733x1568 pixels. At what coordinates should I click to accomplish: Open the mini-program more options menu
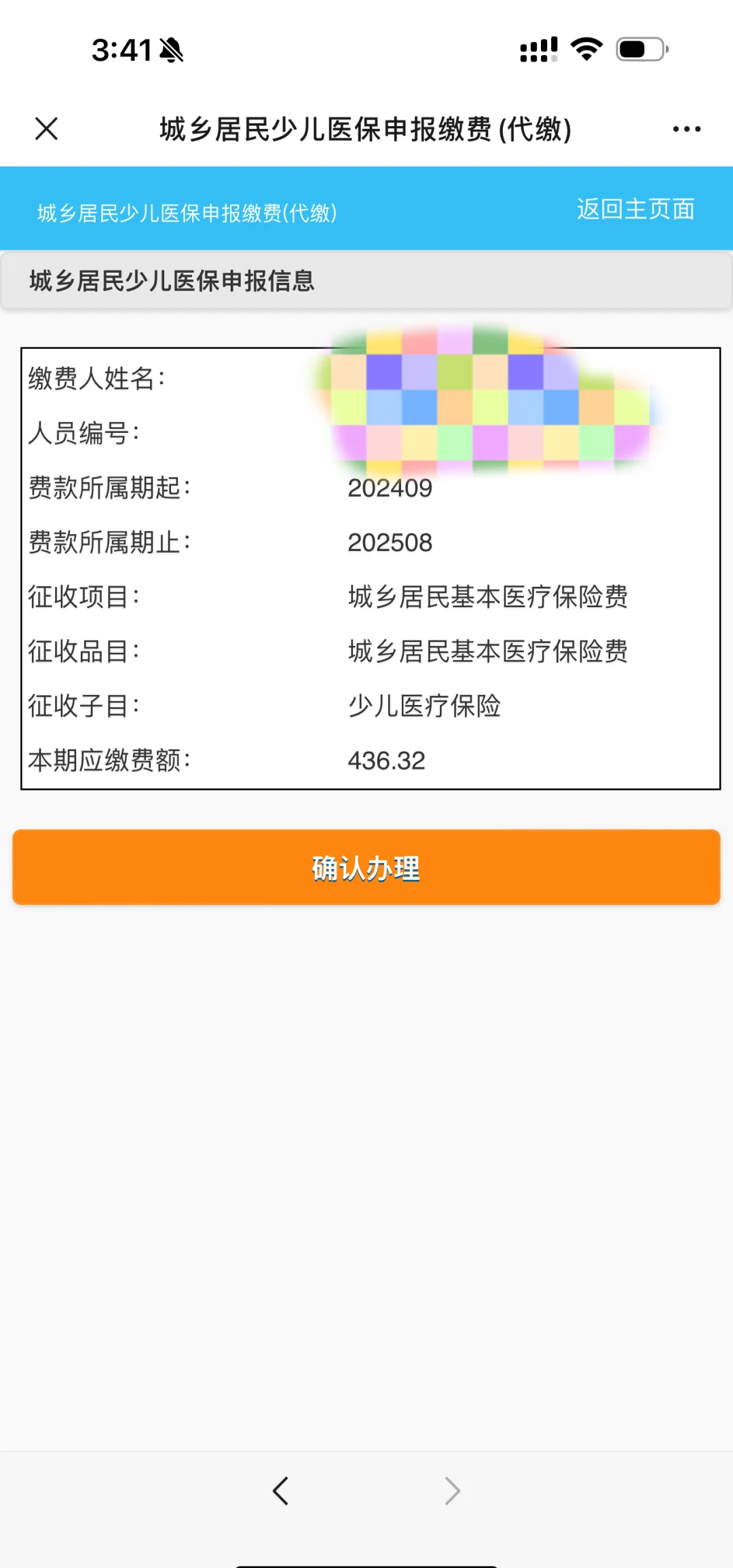pyautogui.click(x=687, y=128)
